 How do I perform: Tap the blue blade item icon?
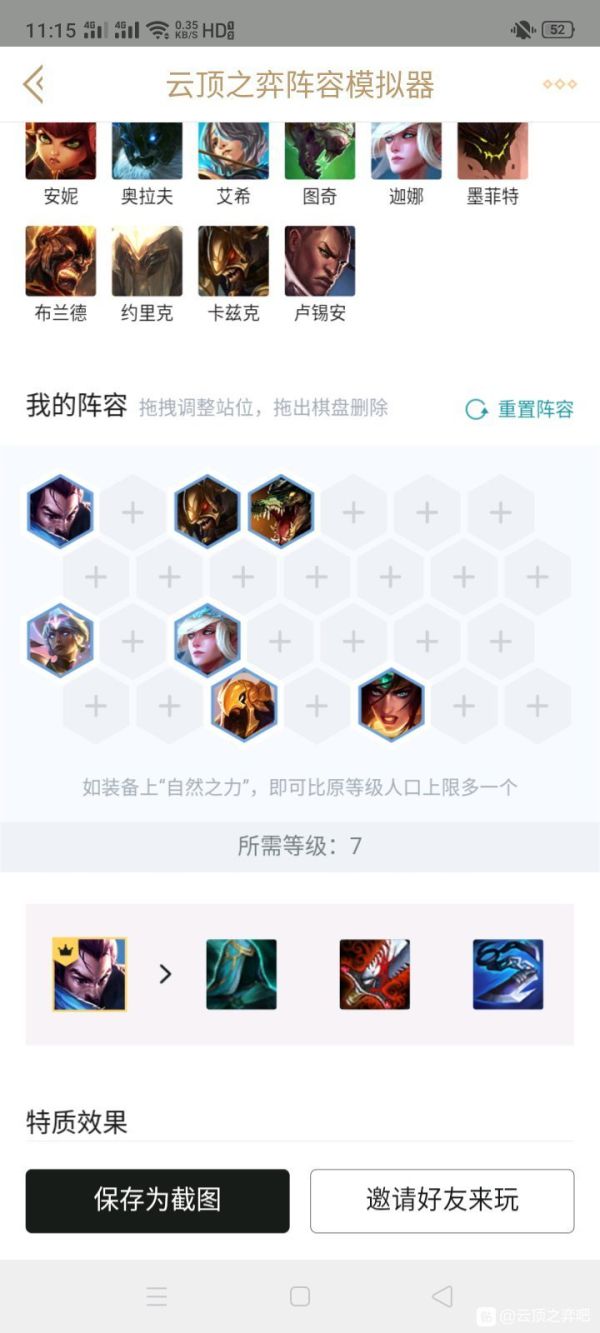click(x=508, y=974)
